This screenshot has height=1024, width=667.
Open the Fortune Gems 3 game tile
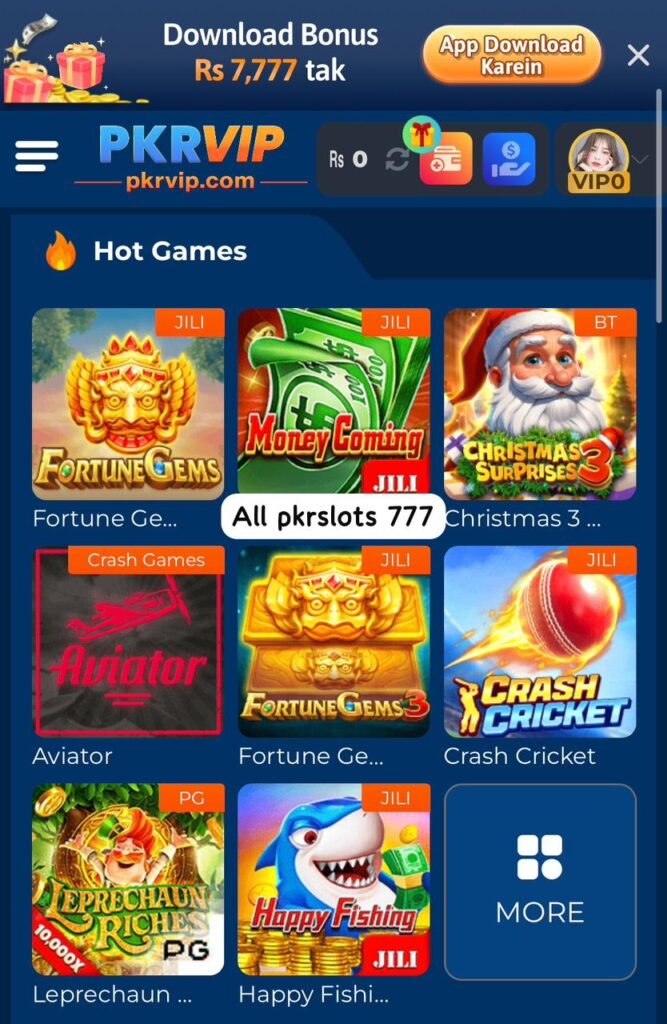333,641
